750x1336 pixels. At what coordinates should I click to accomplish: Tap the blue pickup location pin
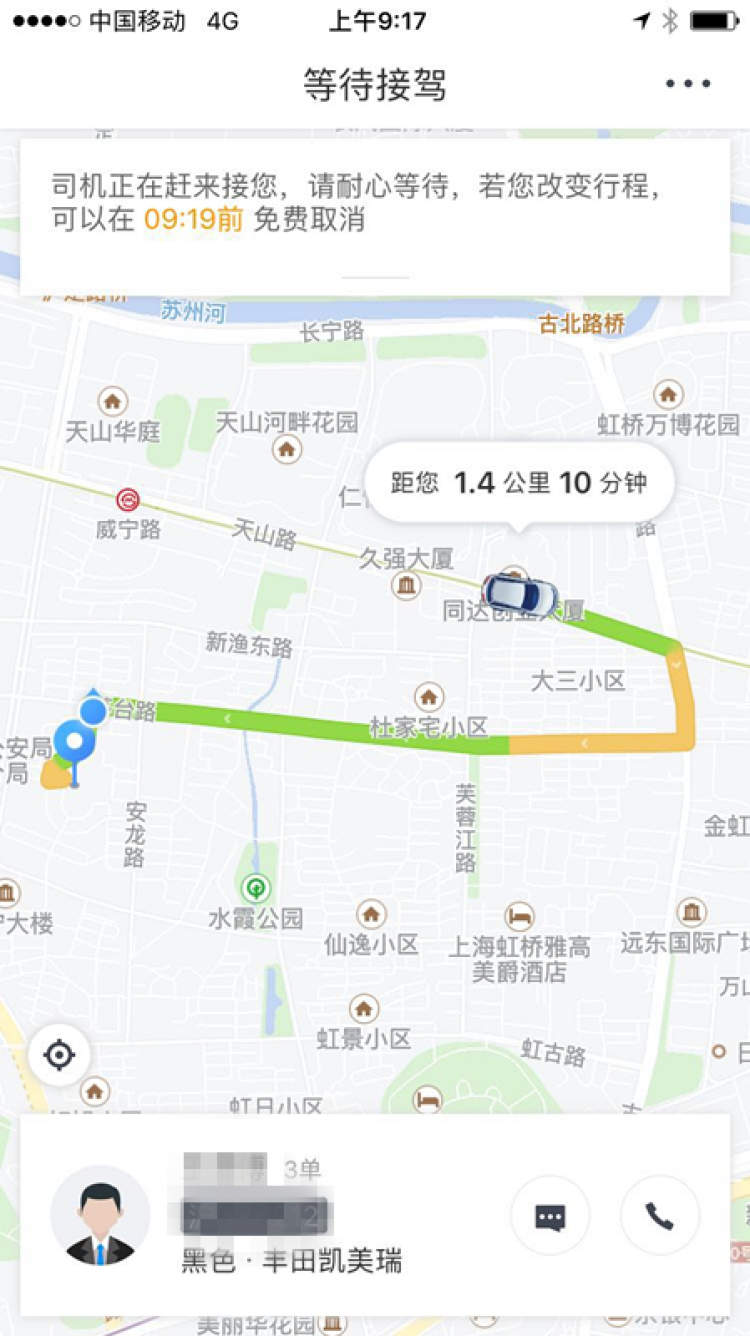click(x=73, y=745)
